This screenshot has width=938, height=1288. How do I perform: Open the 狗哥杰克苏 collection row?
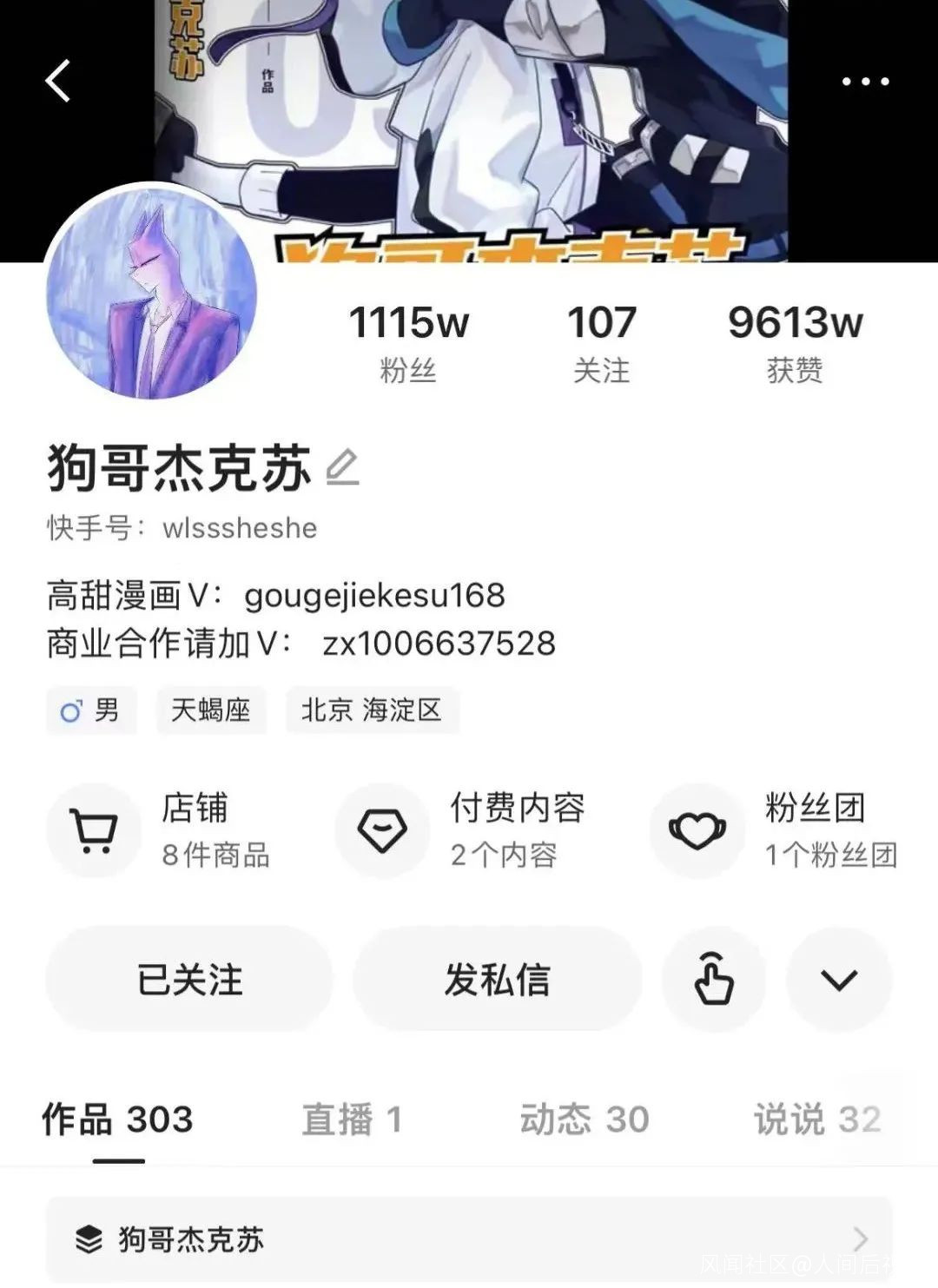469,1238
